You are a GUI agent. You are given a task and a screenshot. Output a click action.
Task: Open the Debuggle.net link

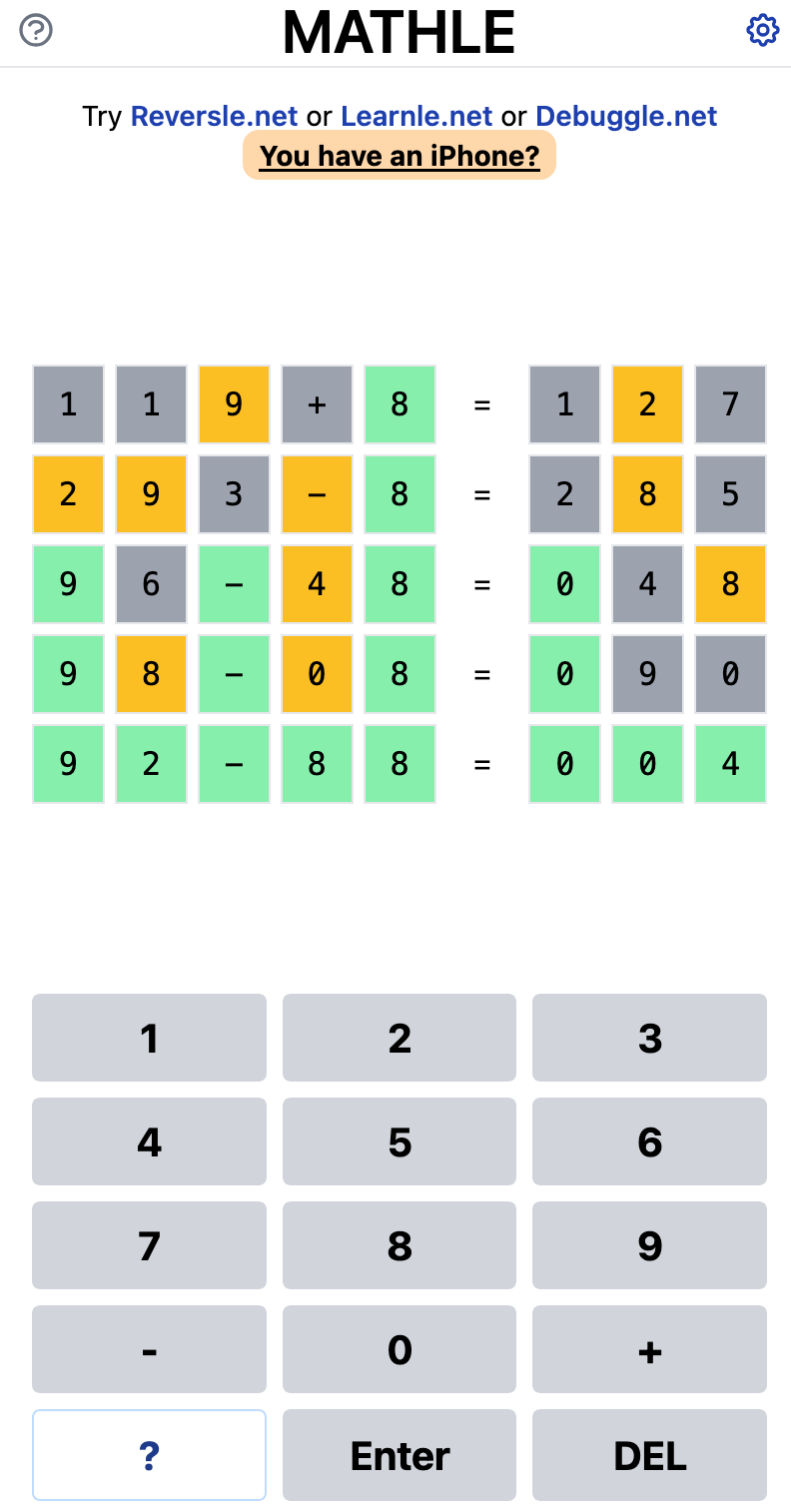626,116
